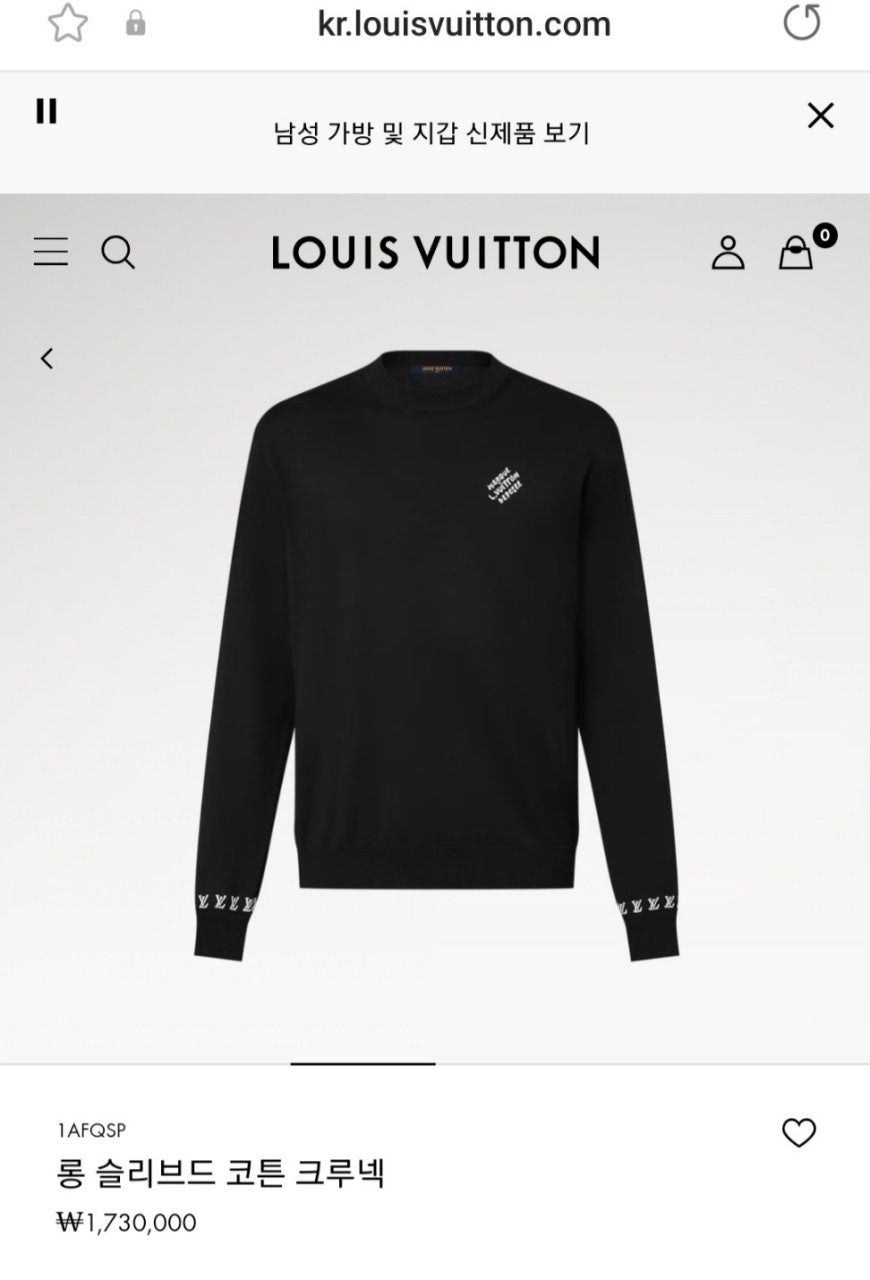This screenshot has width=870, height=1280.
Task: Add the crewneck to wishlist
Action: coord(798,1133)
